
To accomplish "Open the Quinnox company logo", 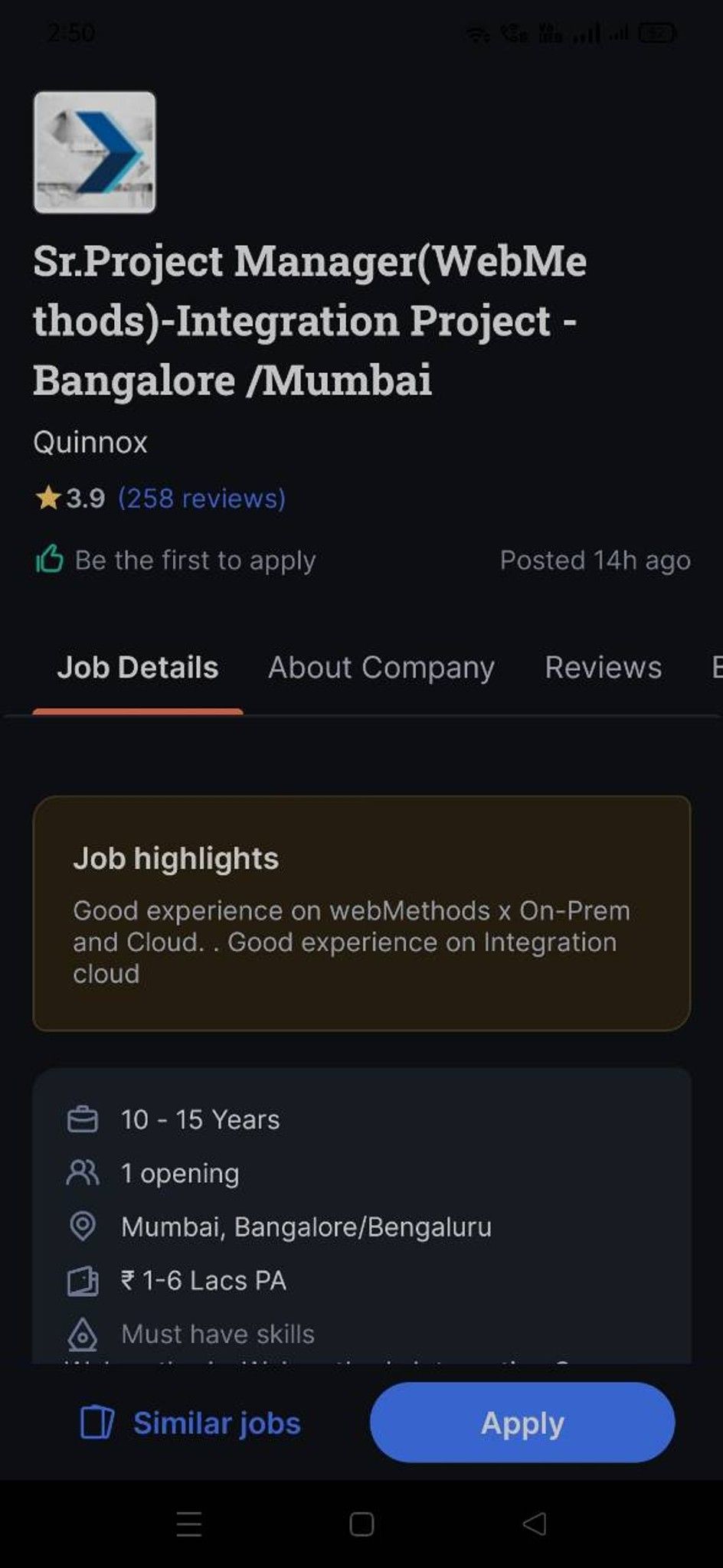I will coord(95,152).
